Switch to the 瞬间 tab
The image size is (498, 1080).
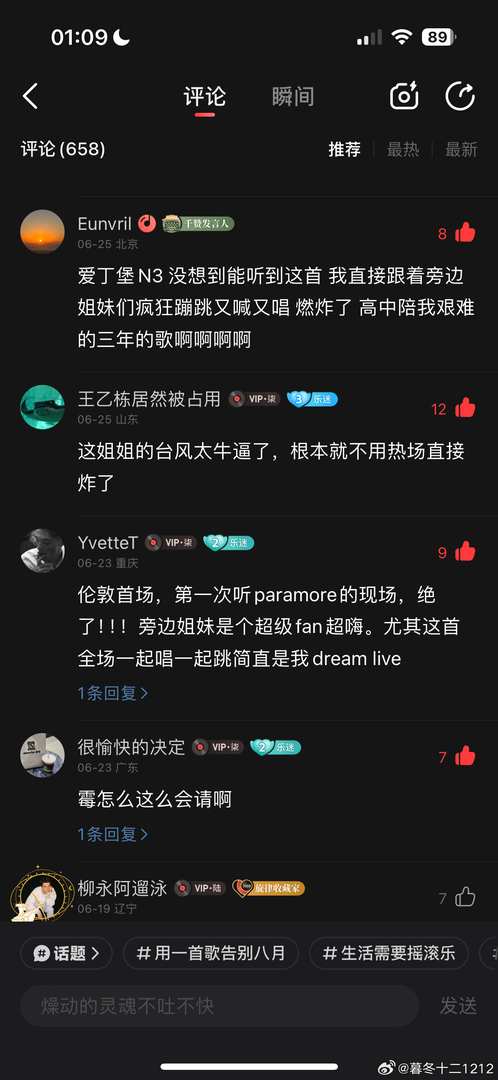point(292,96)
